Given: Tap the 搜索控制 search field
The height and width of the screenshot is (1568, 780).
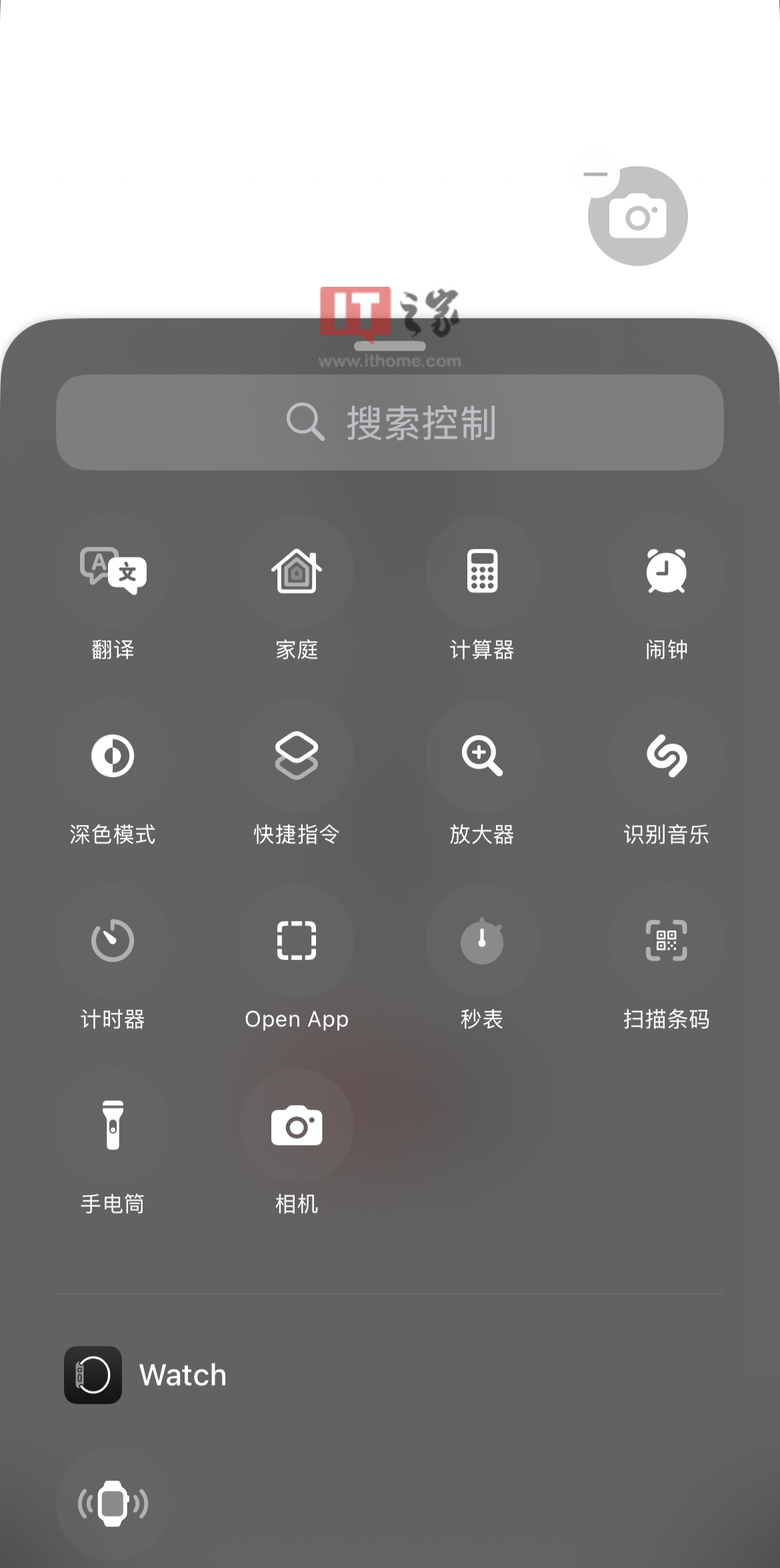Looking at the screenshot, I should coord(390,422).
